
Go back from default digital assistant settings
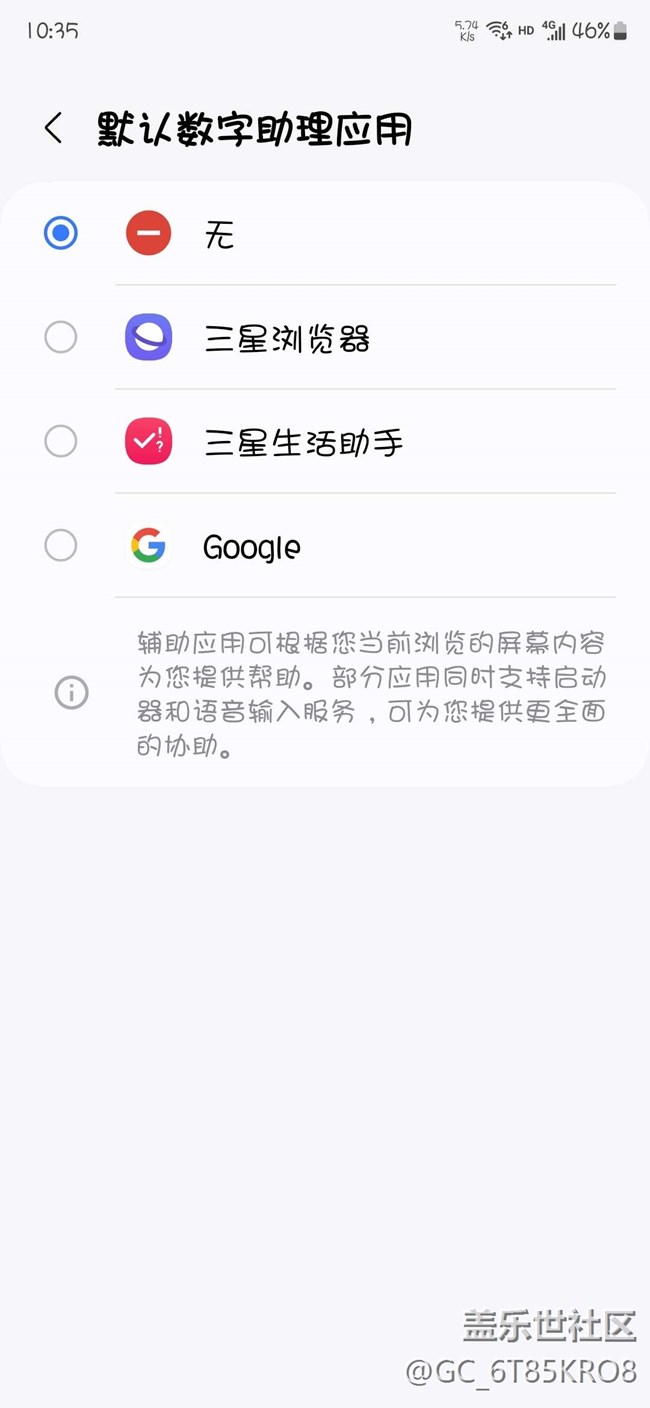click(54, 129)
